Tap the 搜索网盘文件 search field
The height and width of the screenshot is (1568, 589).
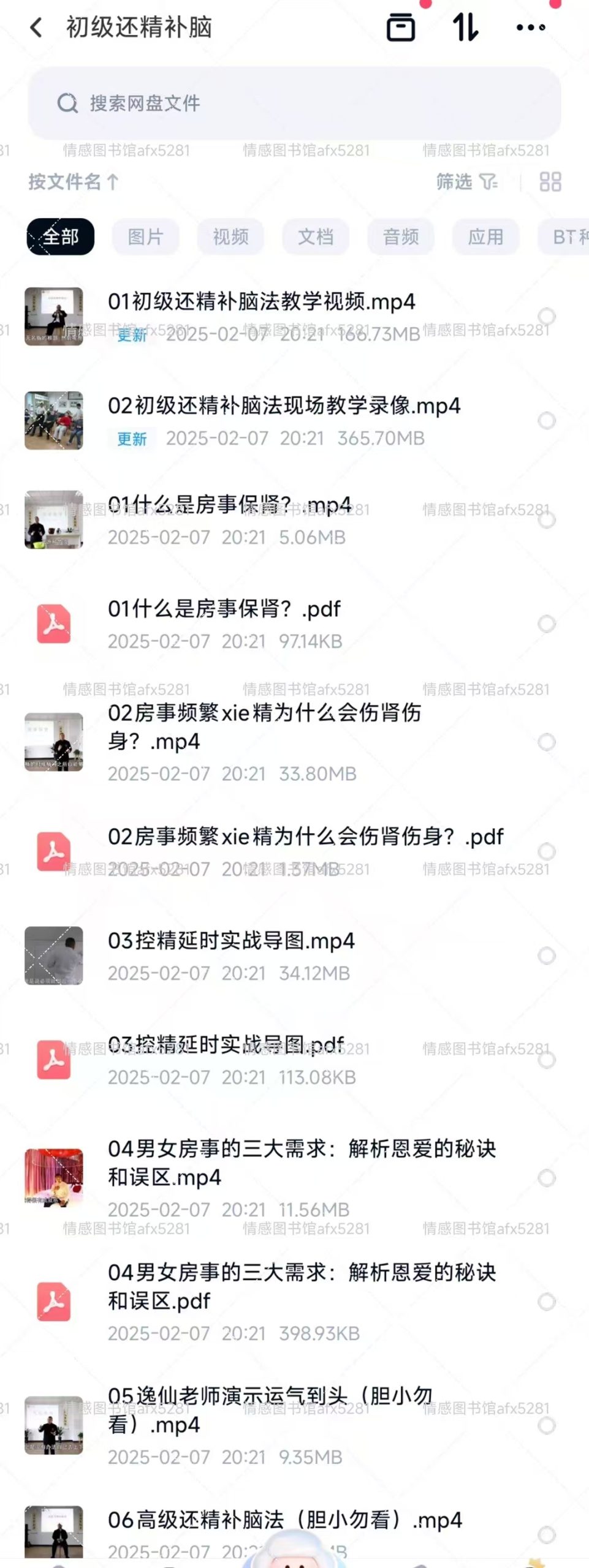[x=294, y=103]
